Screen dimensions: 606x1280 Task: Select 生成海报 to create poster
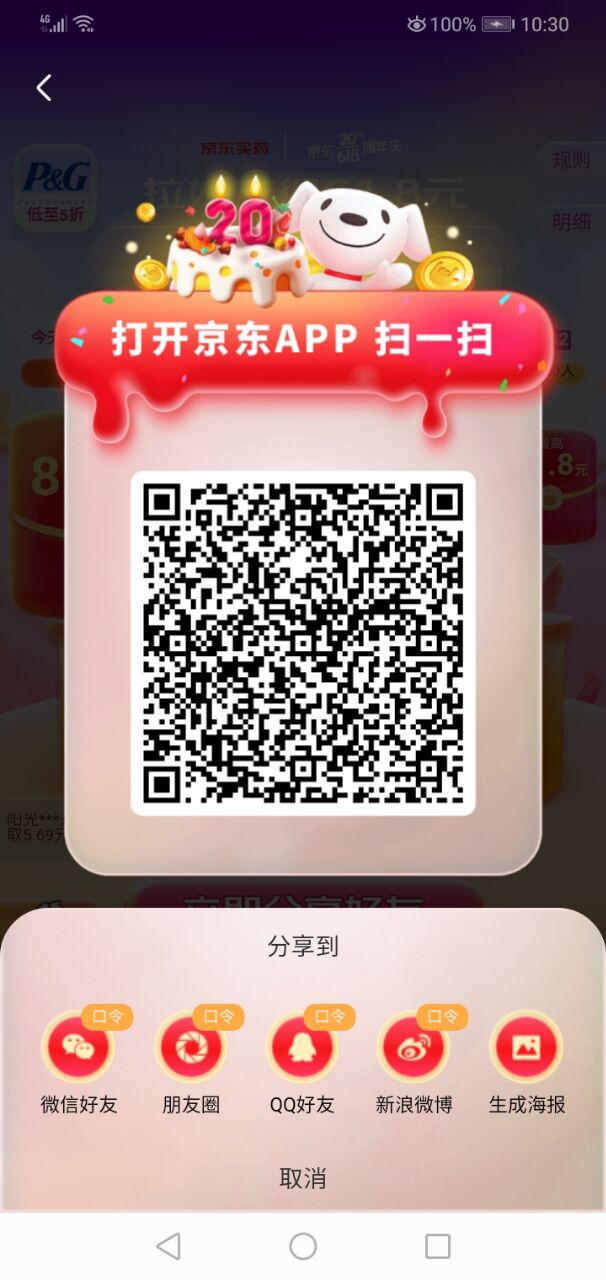pyautogui.click(x=527, y=1047)
